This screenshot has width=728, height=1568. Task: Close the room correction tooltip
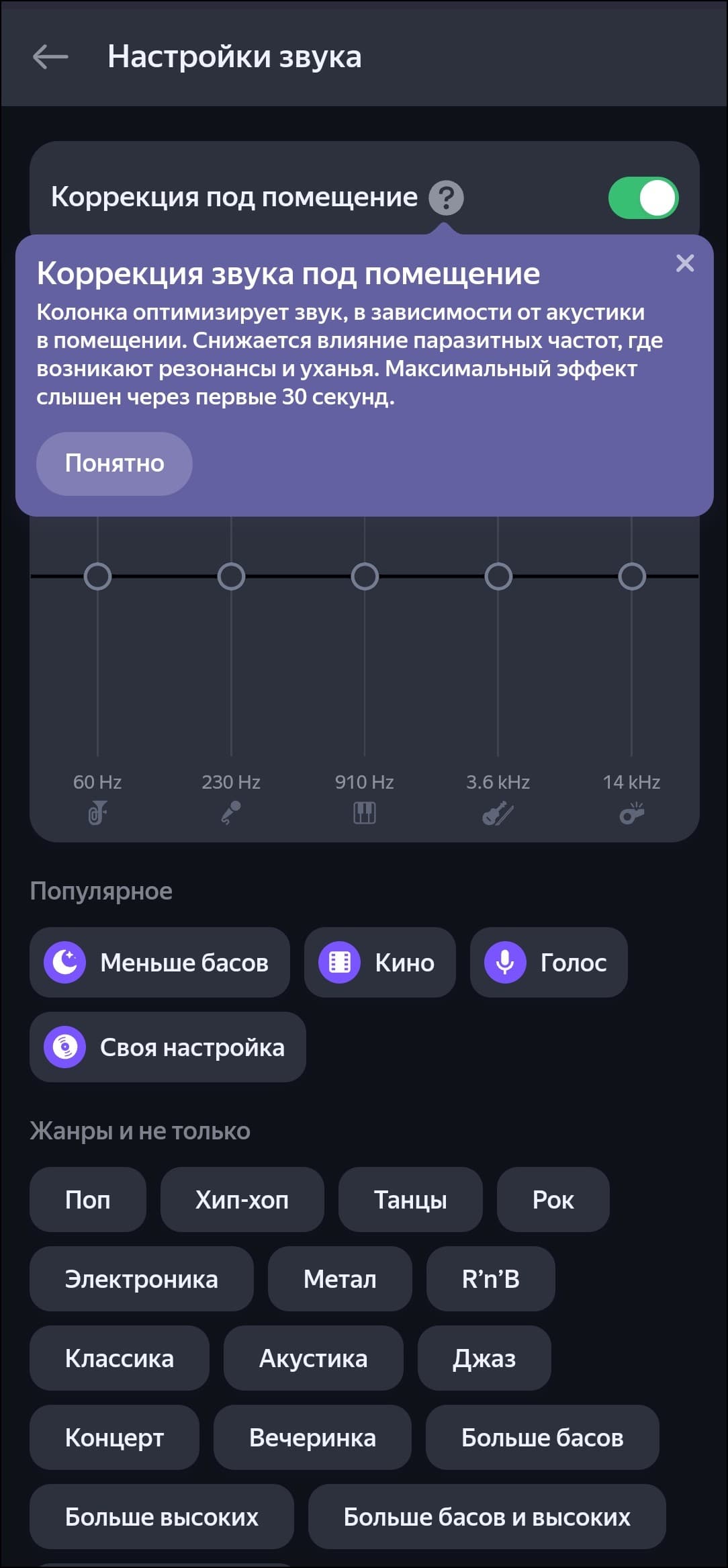[684, 263]
